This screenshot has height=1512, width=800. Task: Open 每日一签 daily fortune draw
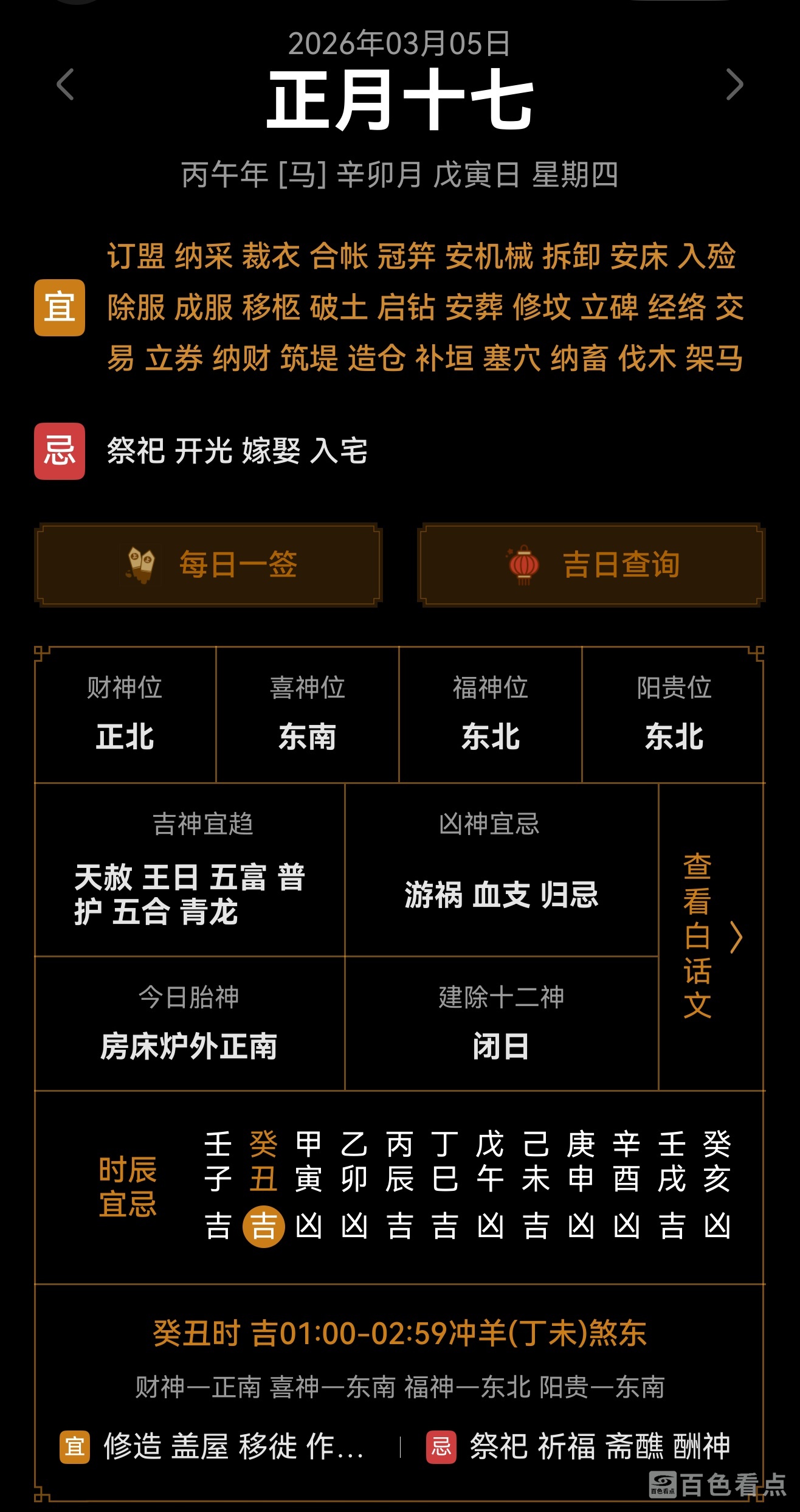click(x=209, y=564)
